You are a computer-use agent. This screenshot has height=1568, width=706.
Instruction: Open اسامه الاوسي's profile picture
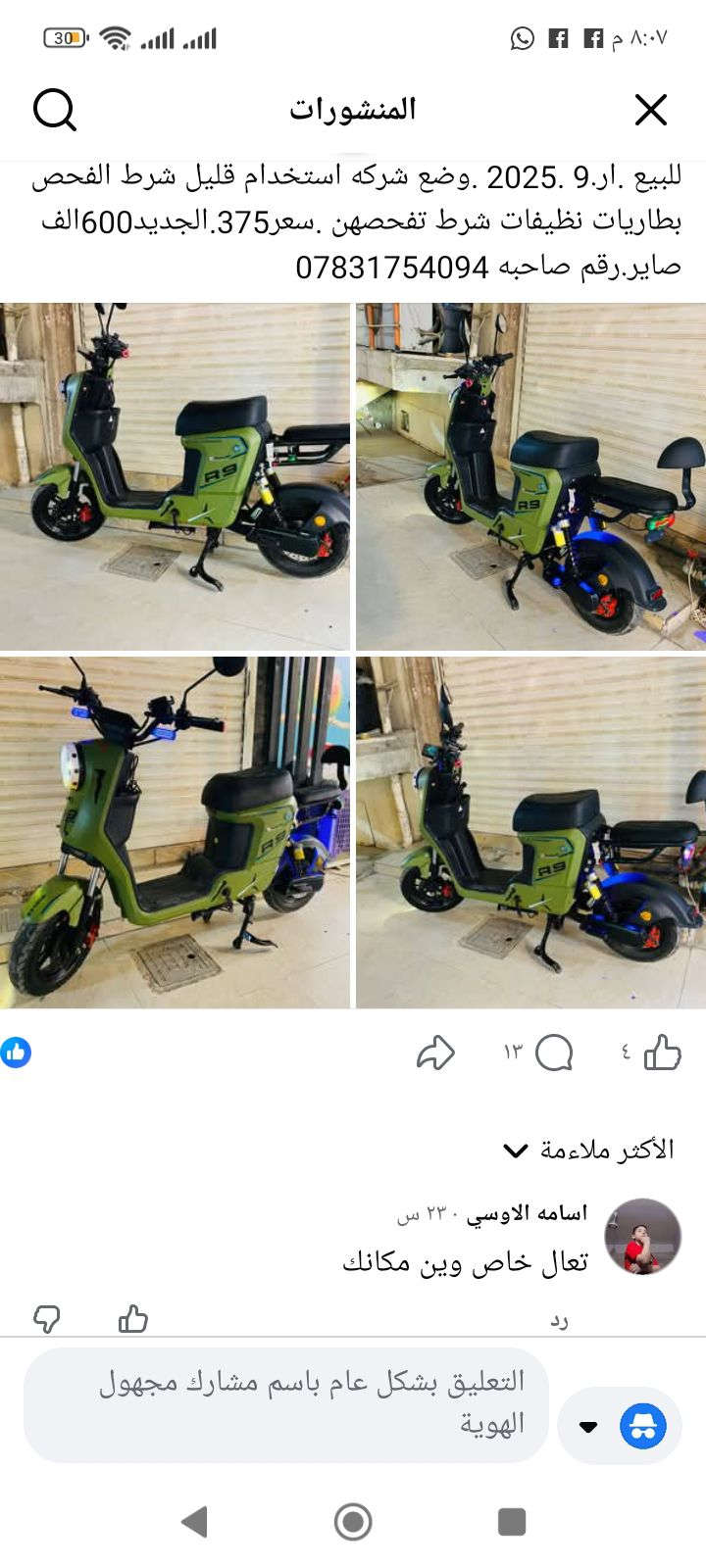pyautogui.click(x=642, y=1236)
